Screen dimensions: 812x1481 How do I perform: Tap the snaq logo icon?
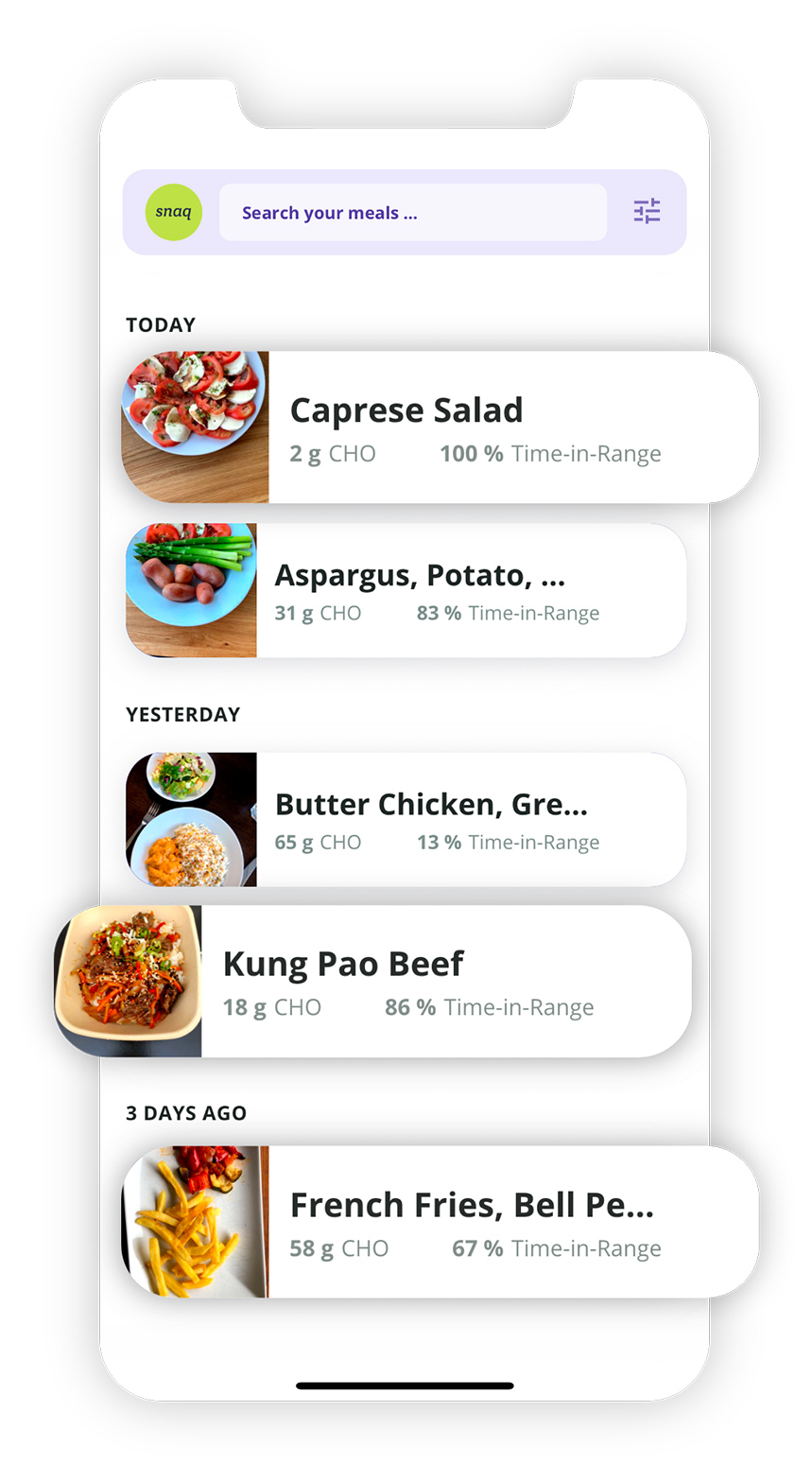point(173,212)
